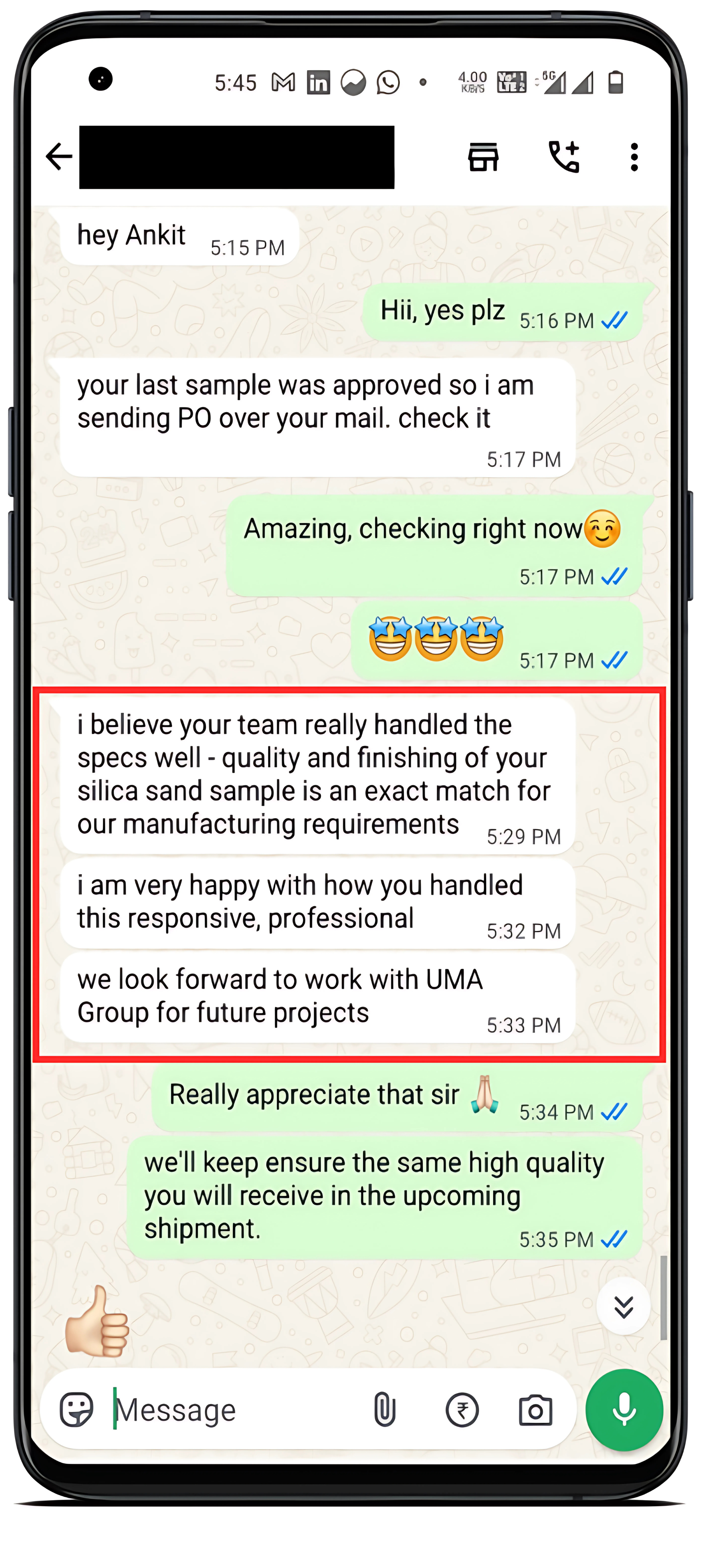
Task: Open the emoji and sticker picker
Action: [77, 1410]
